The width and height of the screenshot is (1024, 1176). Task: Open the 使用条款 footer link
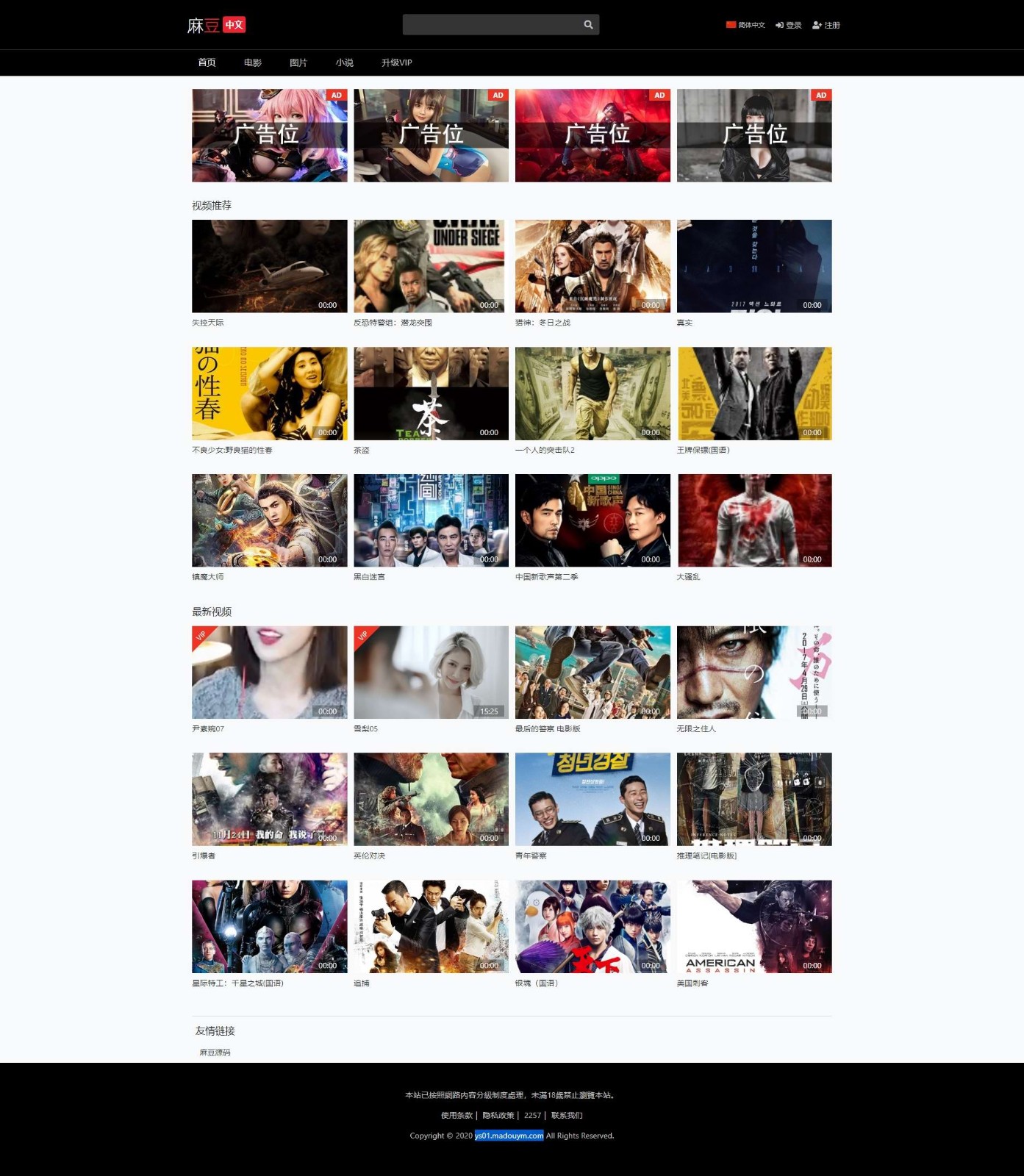[456, 1115]
